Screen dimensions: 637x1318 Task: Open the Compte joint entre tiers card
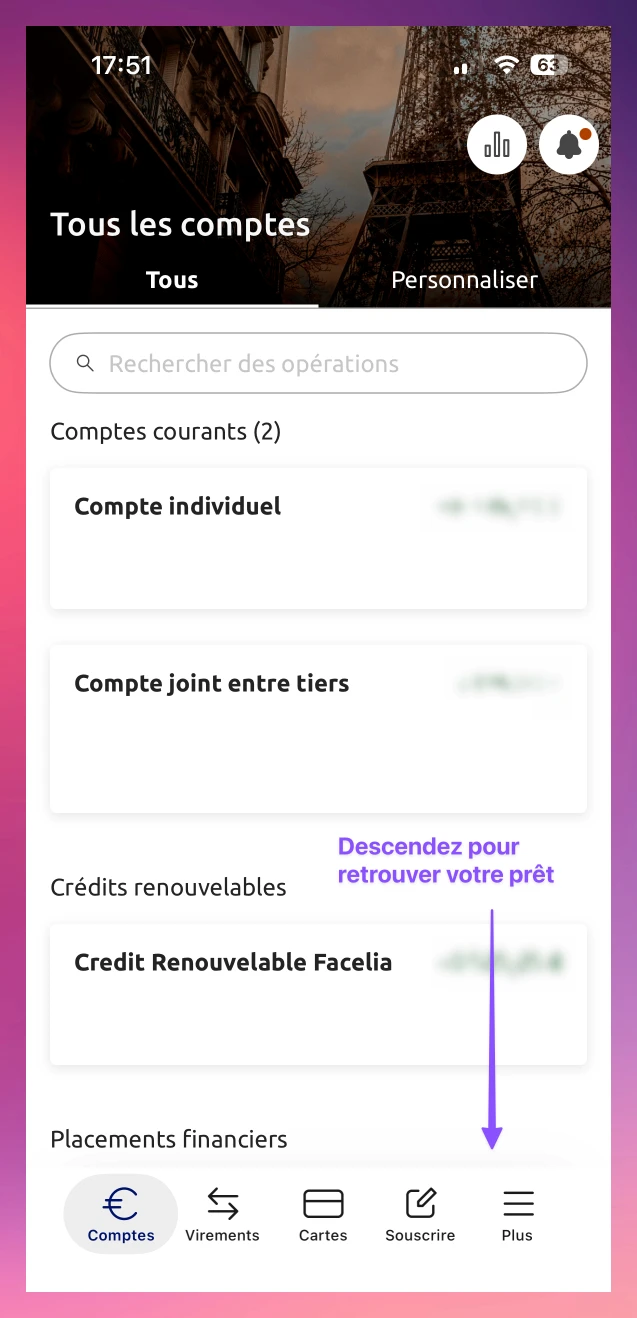click(318, 728)
